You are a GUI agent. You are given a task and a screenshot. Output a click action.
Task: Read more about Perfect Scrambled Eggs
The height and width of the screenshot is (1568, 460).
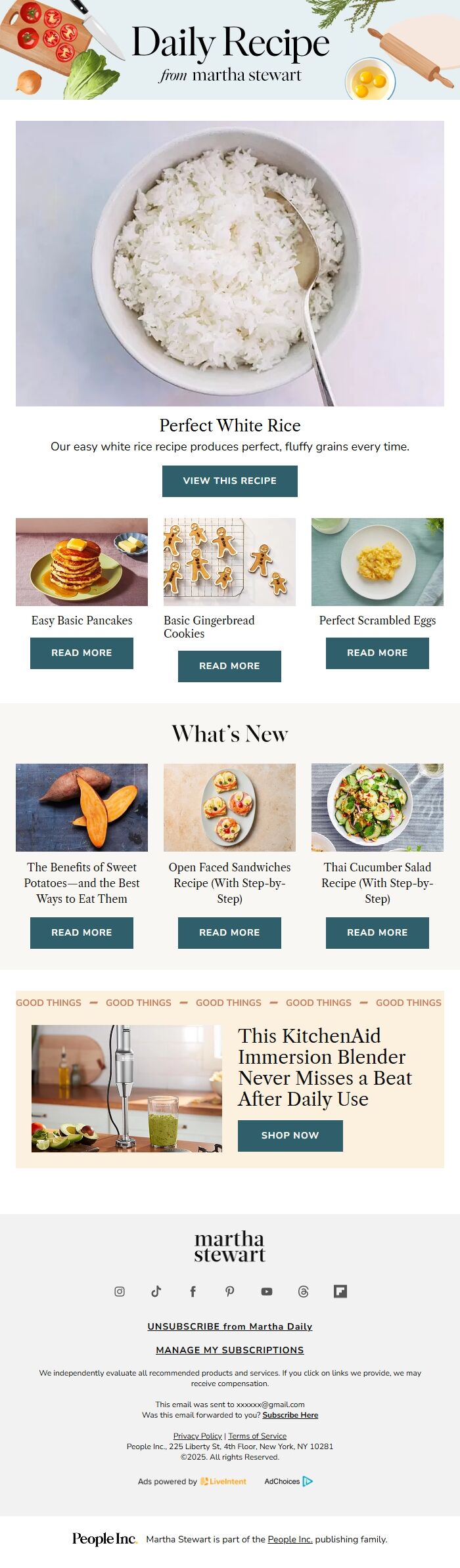coord(377,653)
